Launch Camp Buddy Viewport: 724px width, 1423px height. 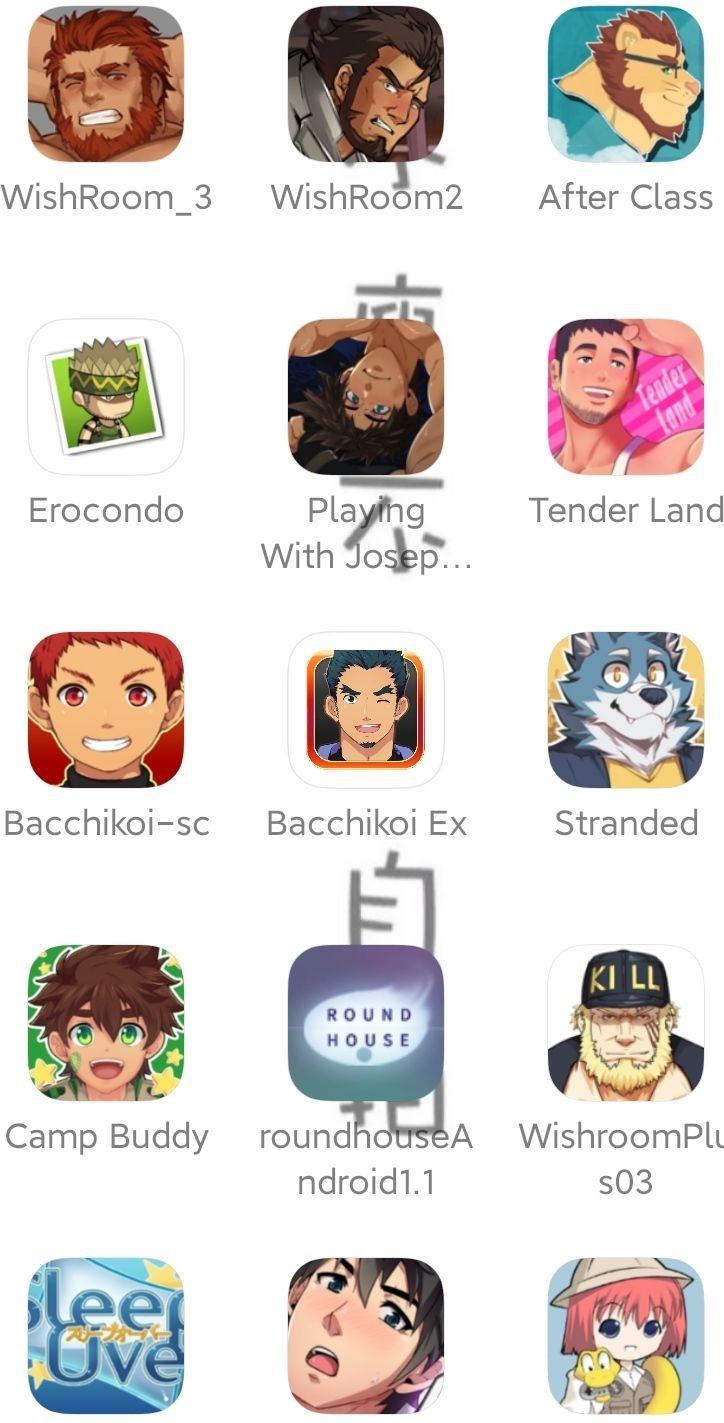click(x=106, y=1023)
